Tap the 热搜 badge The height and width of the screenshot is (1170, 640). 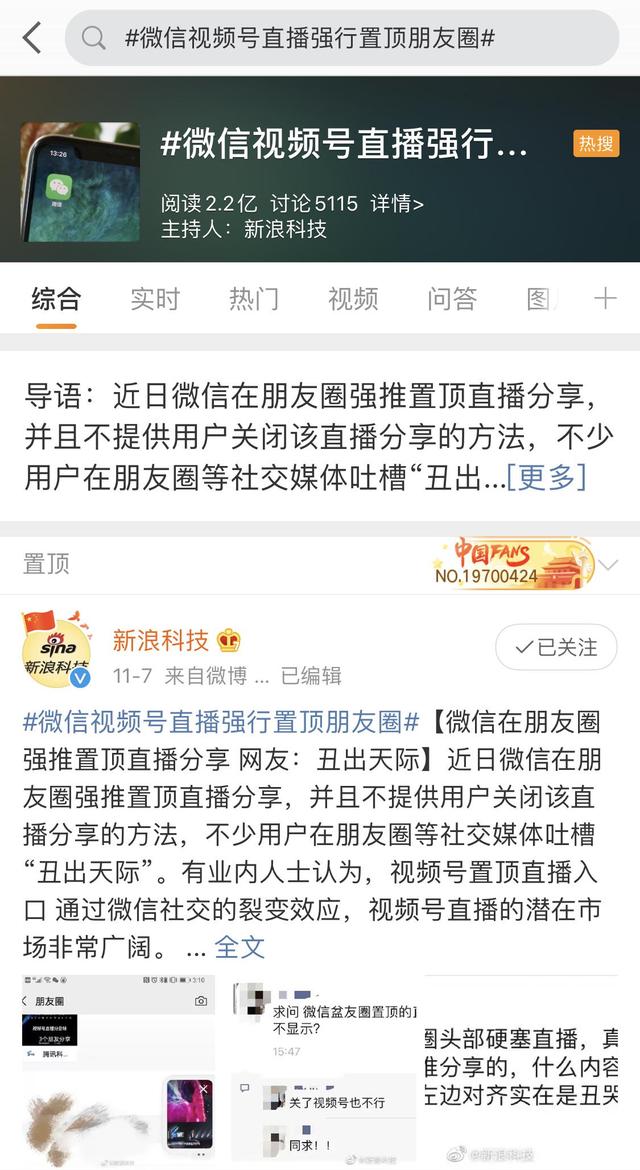[596, 143]
